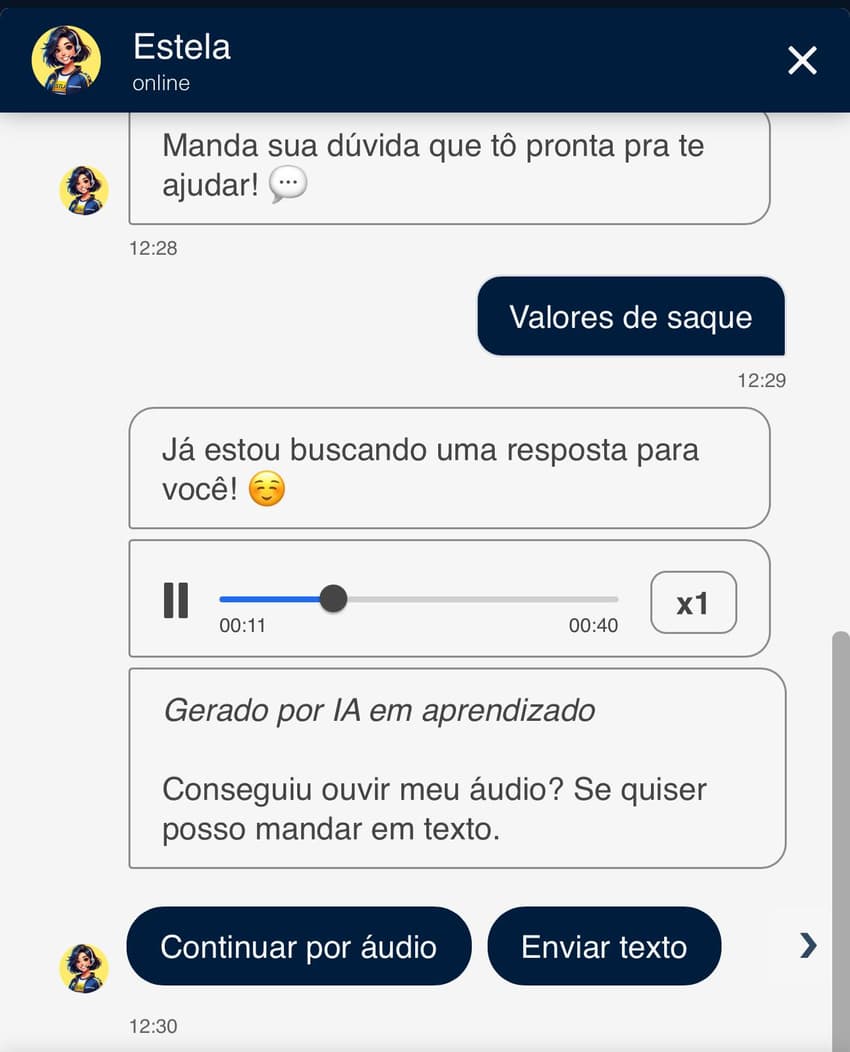Viewport: 850px width, 1052px height.
Task: Enable text mode by choosing Enviar texto
Action: coord(604,946)
